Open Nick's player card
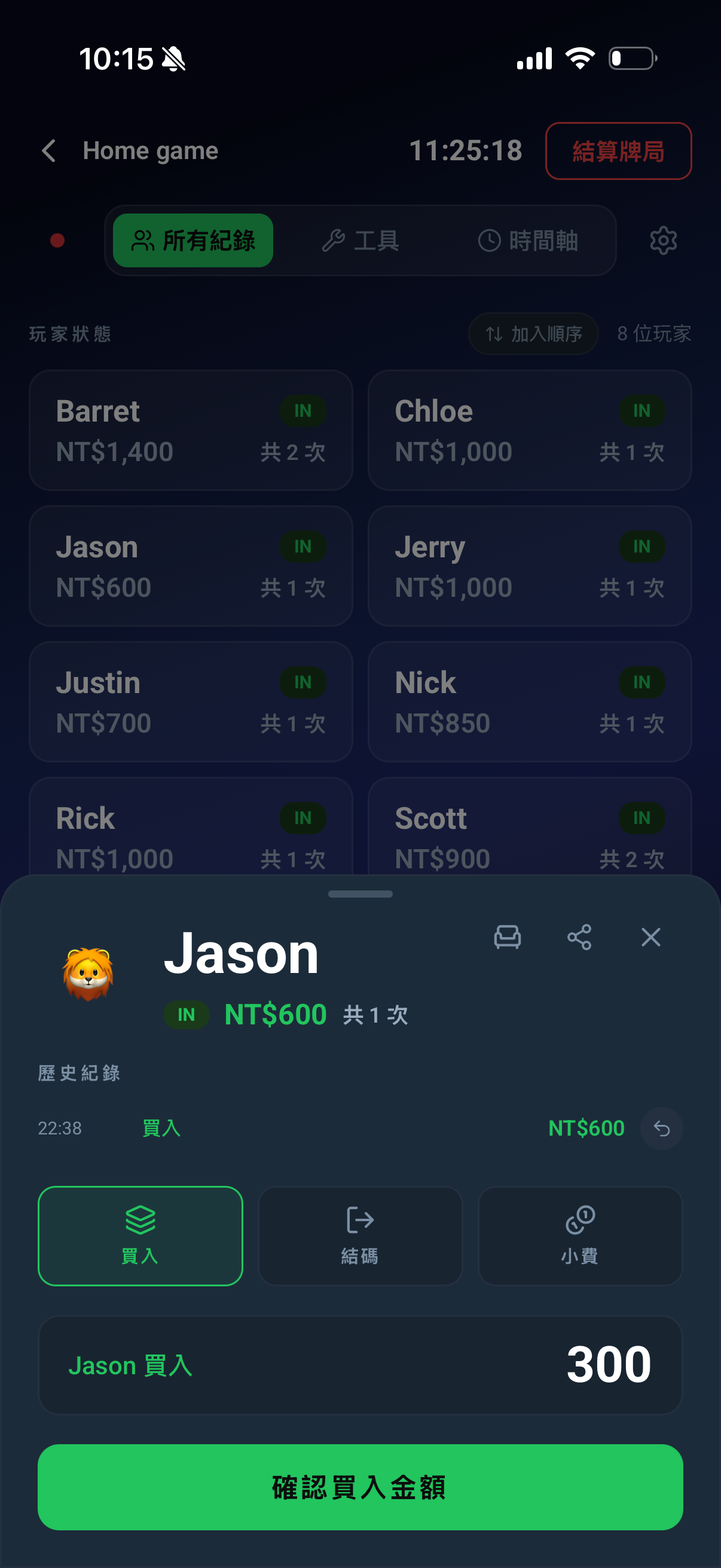Screen dimensions: 721x1568 529,702
